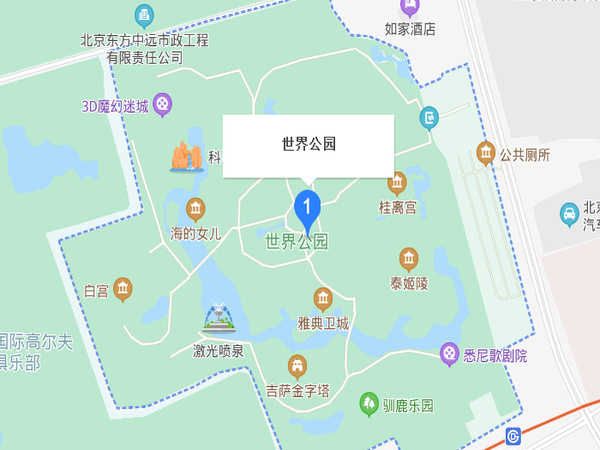Select the 泰姬陵 landmark marker

click(x=408, y=259)
